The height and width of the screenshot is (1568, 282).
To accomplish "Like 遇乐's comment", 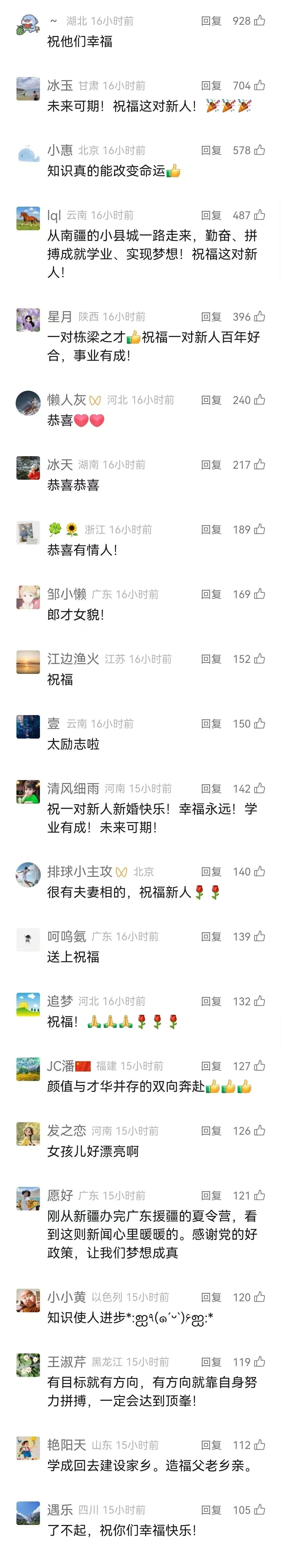I will pyautogui.click(x=260, y=1510).
